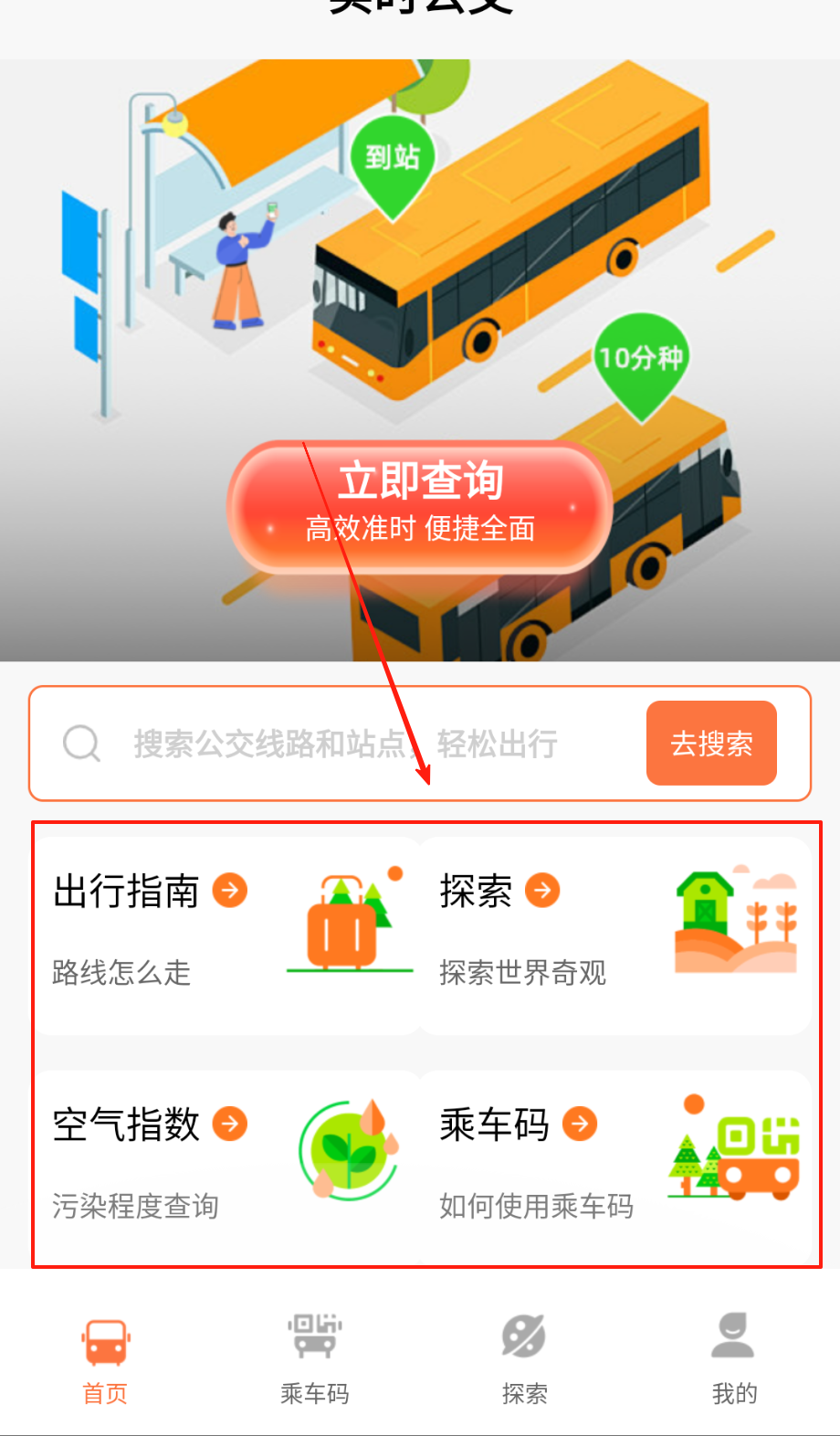Screen dimensions: 840x1436
Task: Open the bus route and stop search box
Action: [x=347, y=744]
